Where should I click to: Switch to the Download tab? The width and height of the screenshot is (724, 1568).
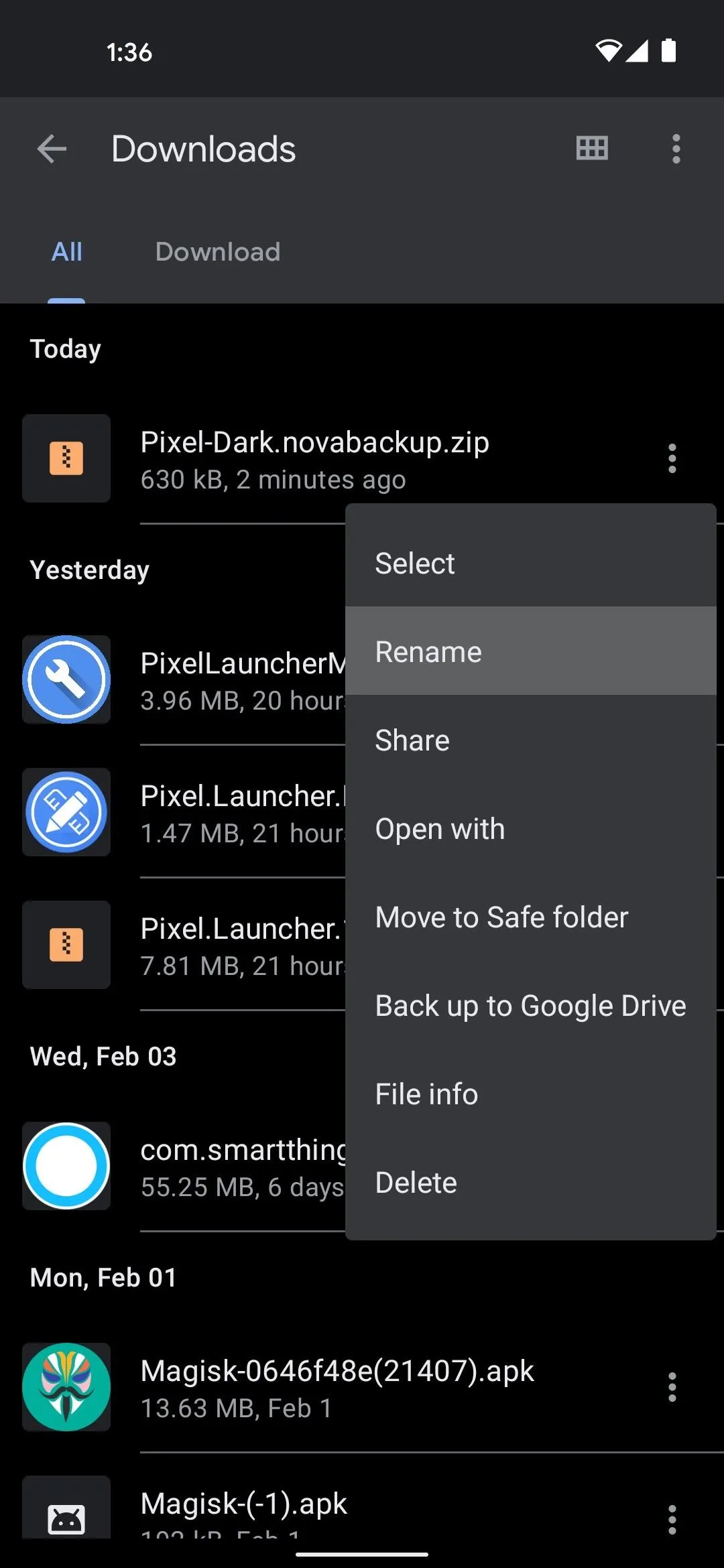point(218,252)
